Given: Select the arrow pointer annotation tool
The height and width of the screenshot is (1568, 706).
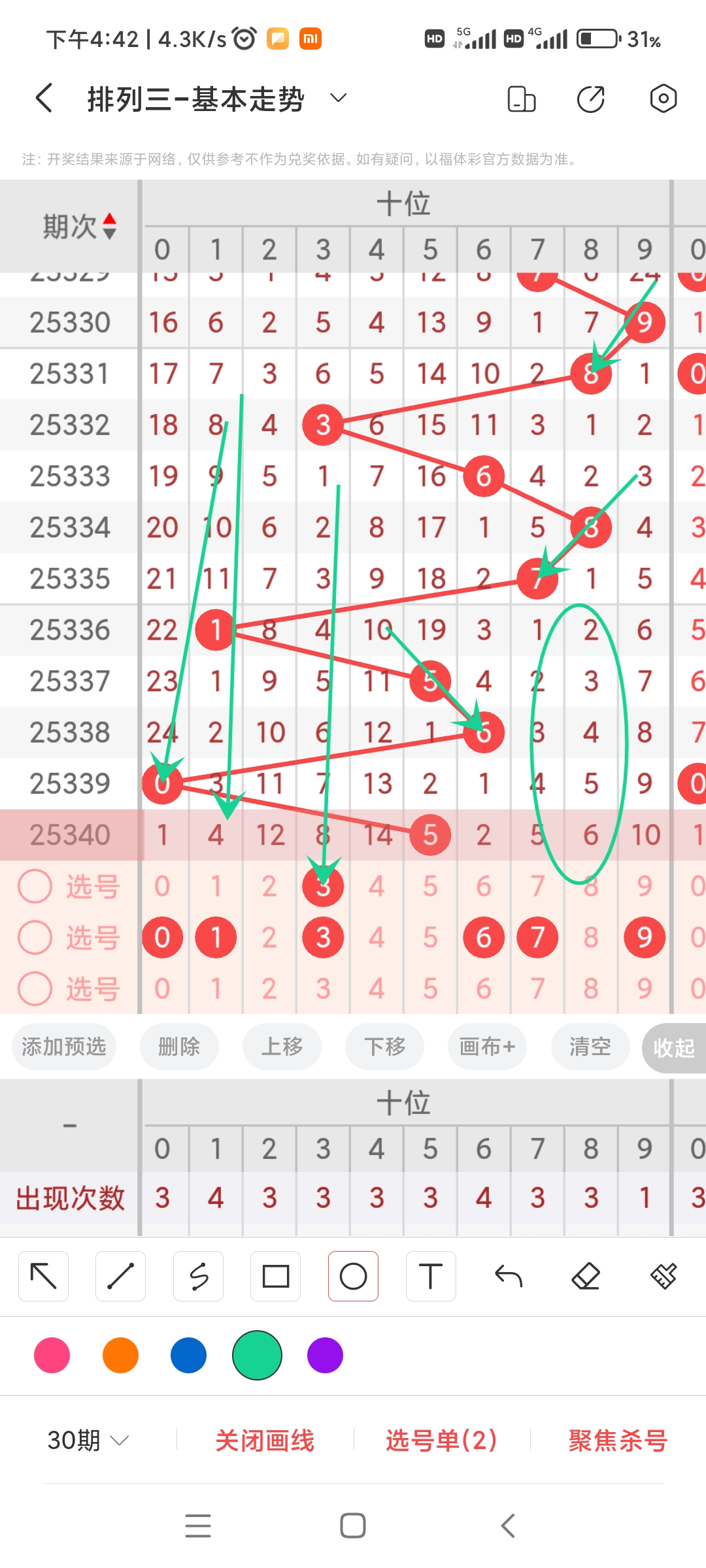Looking at the screenshot, I should (43, 1275).
